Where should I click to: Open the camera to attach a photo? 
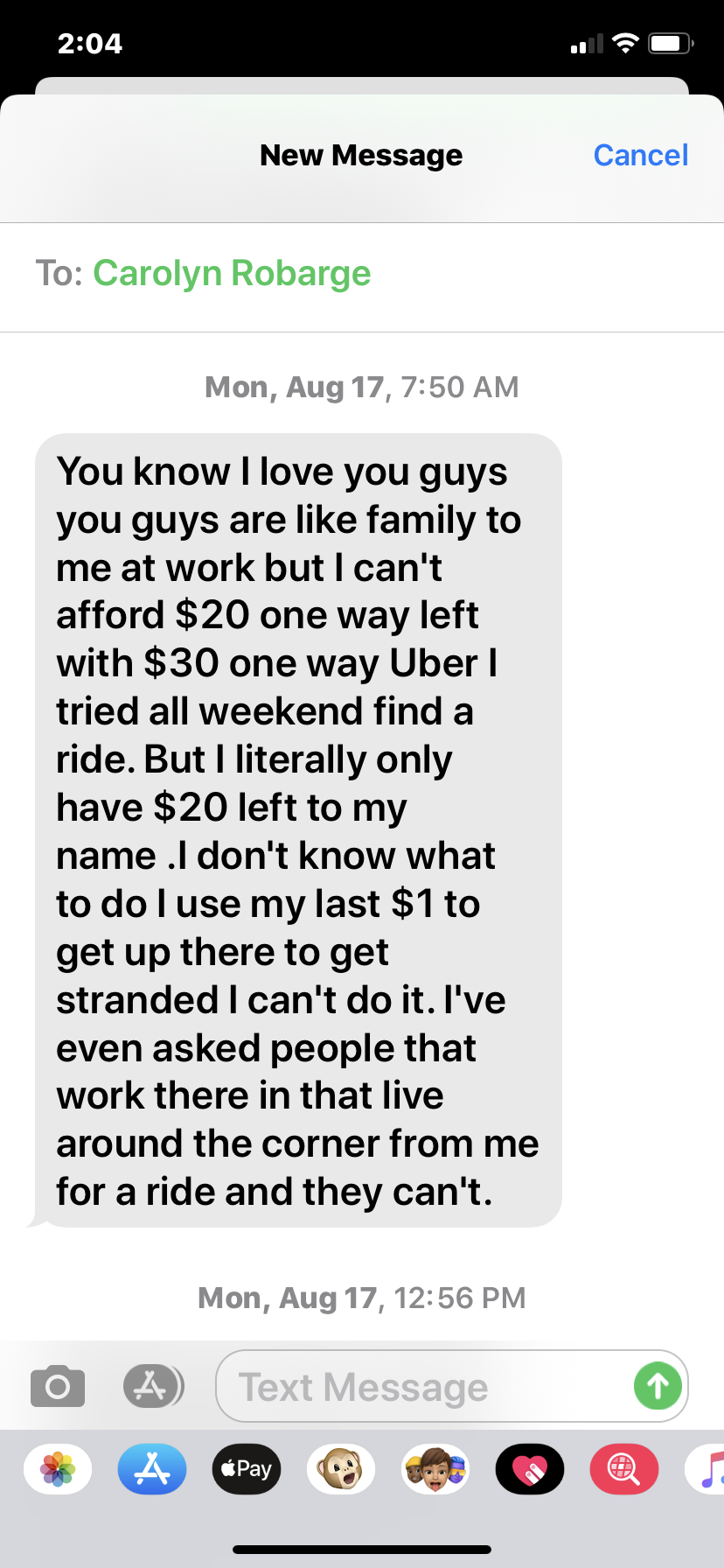point(58,1386)
